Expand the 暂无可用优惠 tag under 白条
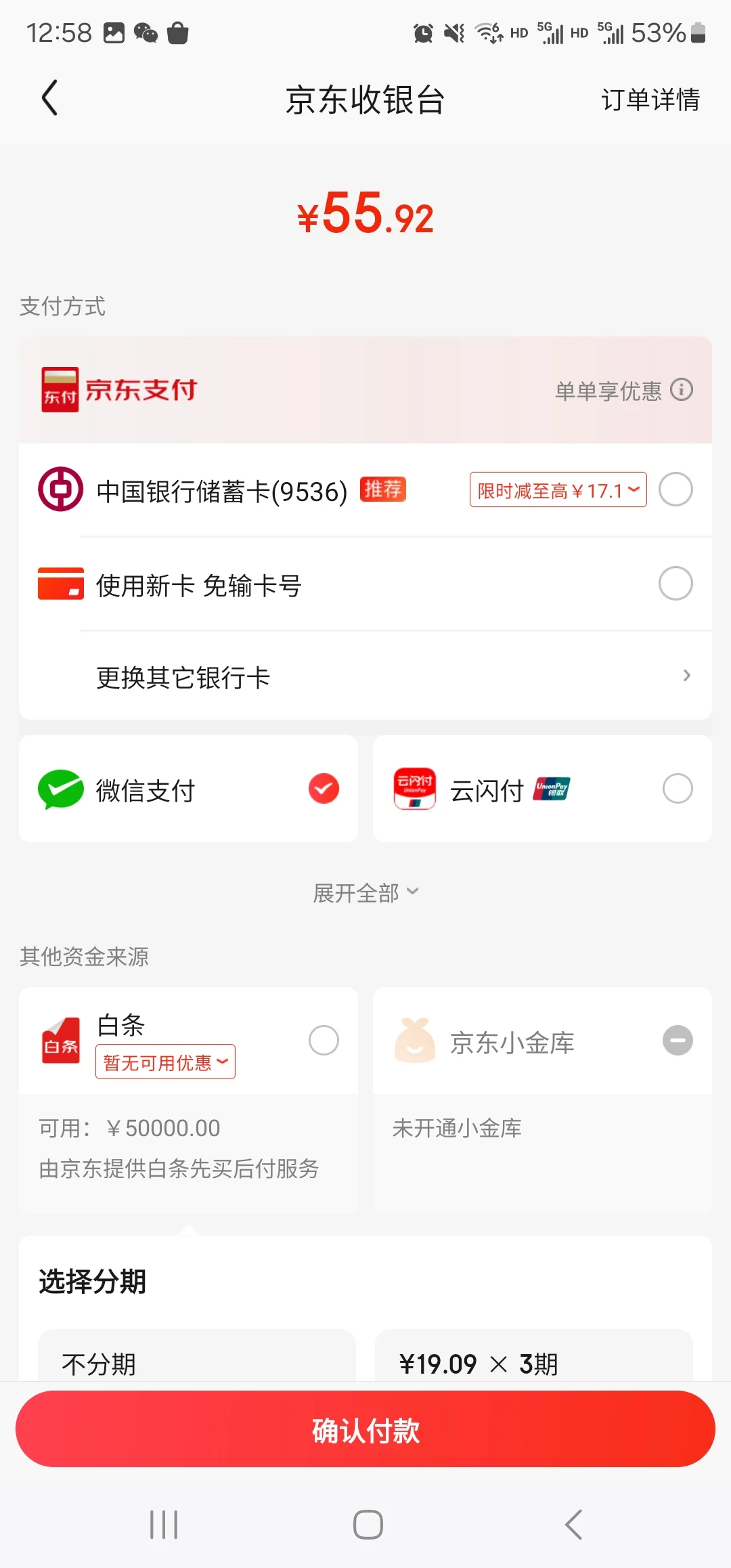The height and width of the screenshot is (1568, 731). click(x=165, y=1062)
